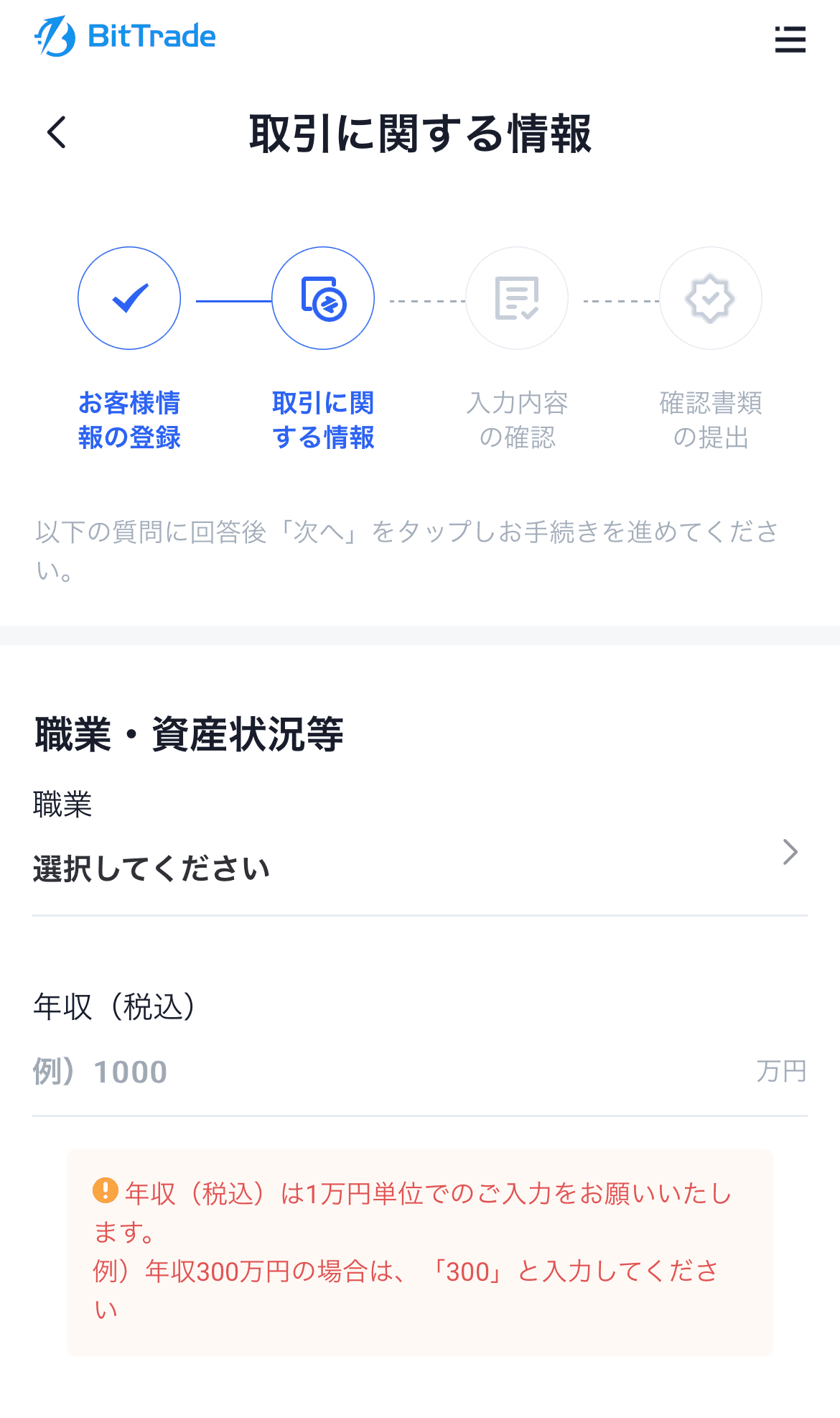This screenshot has height=1418, width=840.
Task: Select the 取引に関する情報 step icon
Action: (x=323, y=298)
